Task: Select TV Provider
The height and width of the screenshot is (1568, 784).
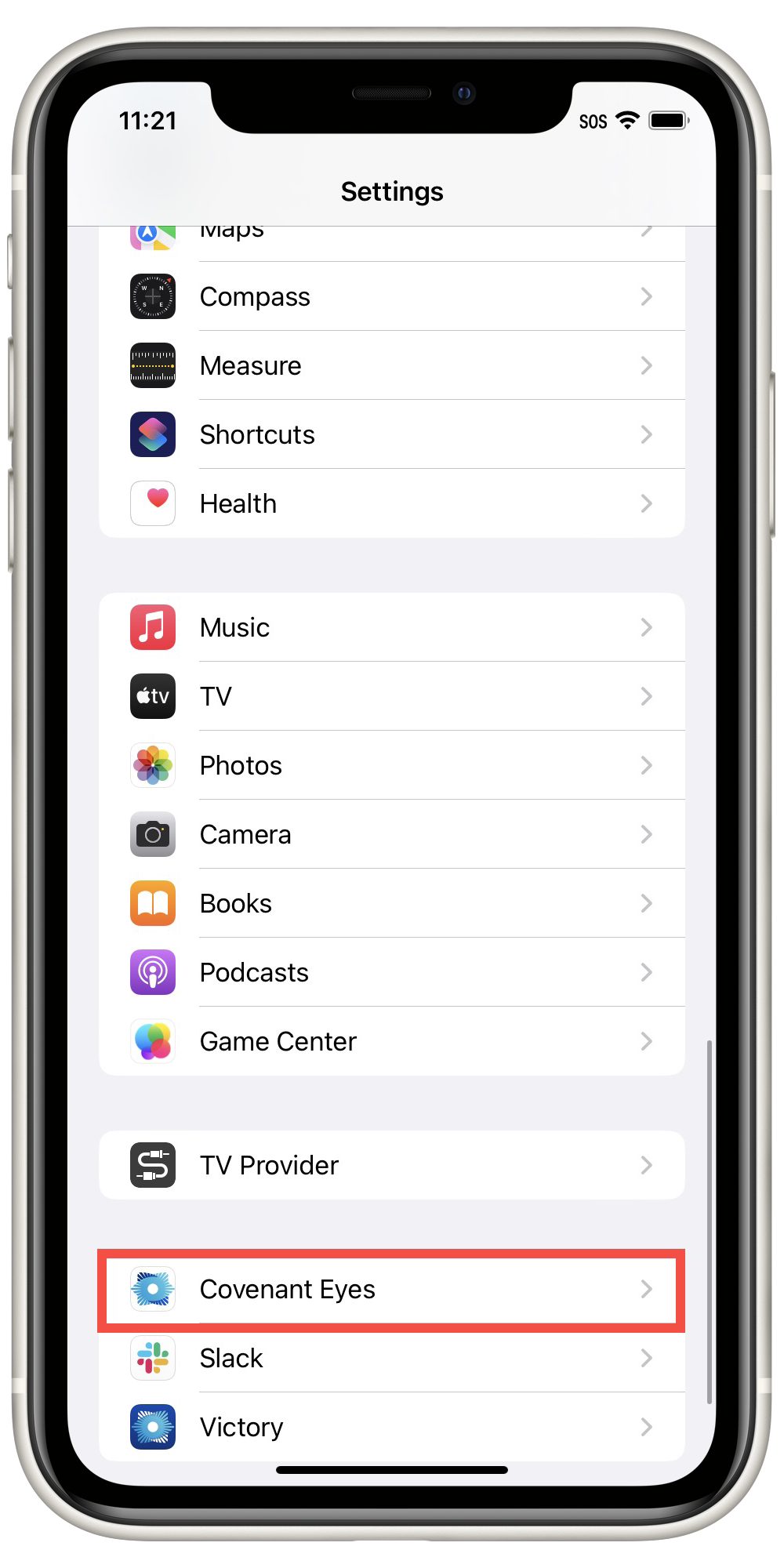Action: [392, 1165]
